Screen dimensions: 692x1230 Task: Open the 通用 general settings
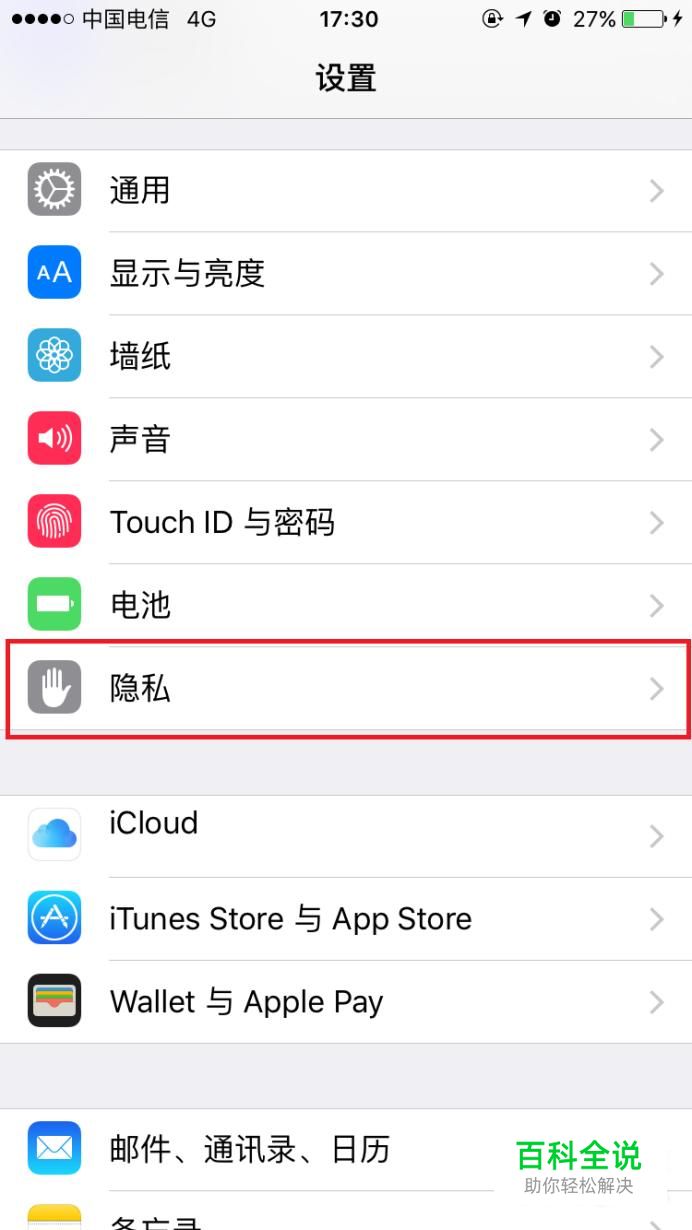[x=346, y=190]
